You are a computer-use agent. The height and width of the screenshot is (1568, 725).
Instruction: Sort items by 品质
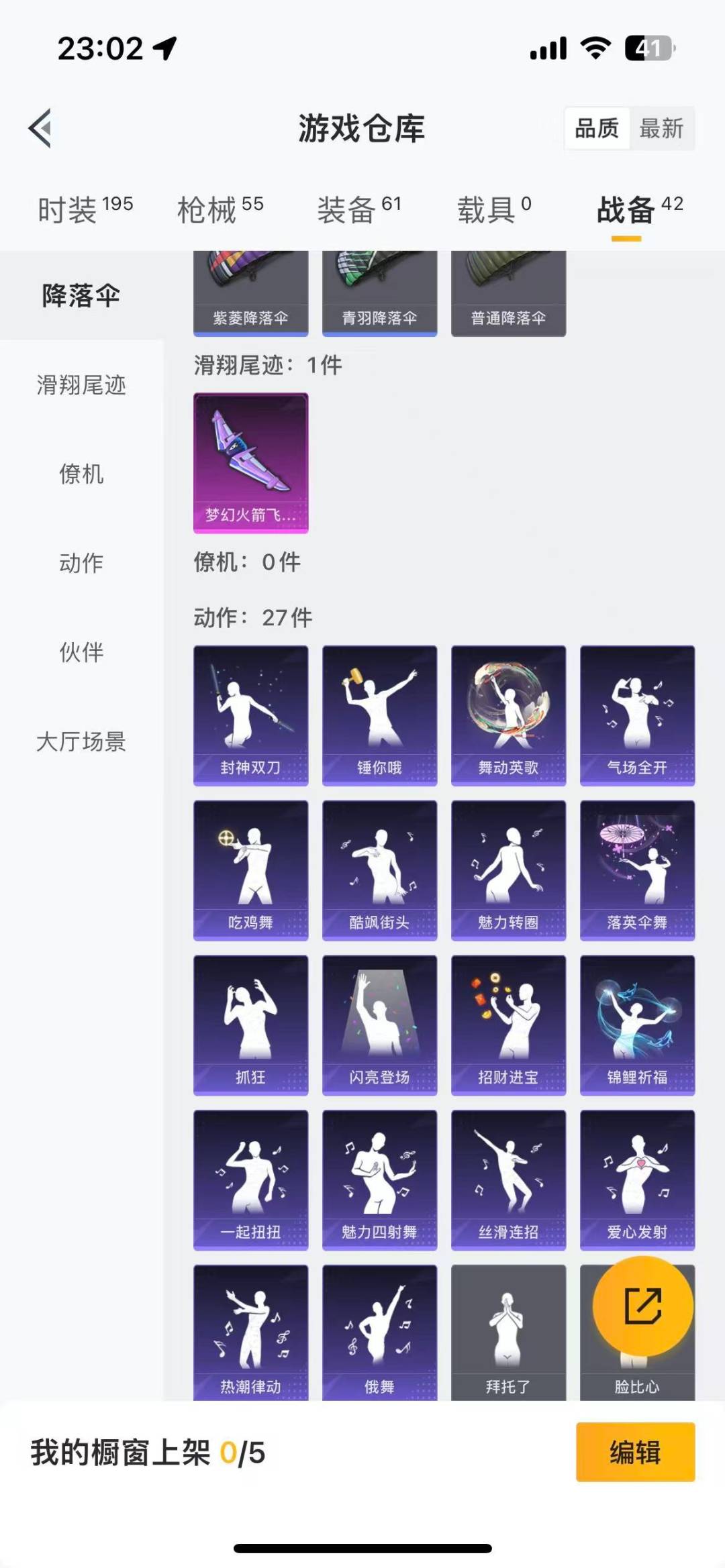pos(597,128)
